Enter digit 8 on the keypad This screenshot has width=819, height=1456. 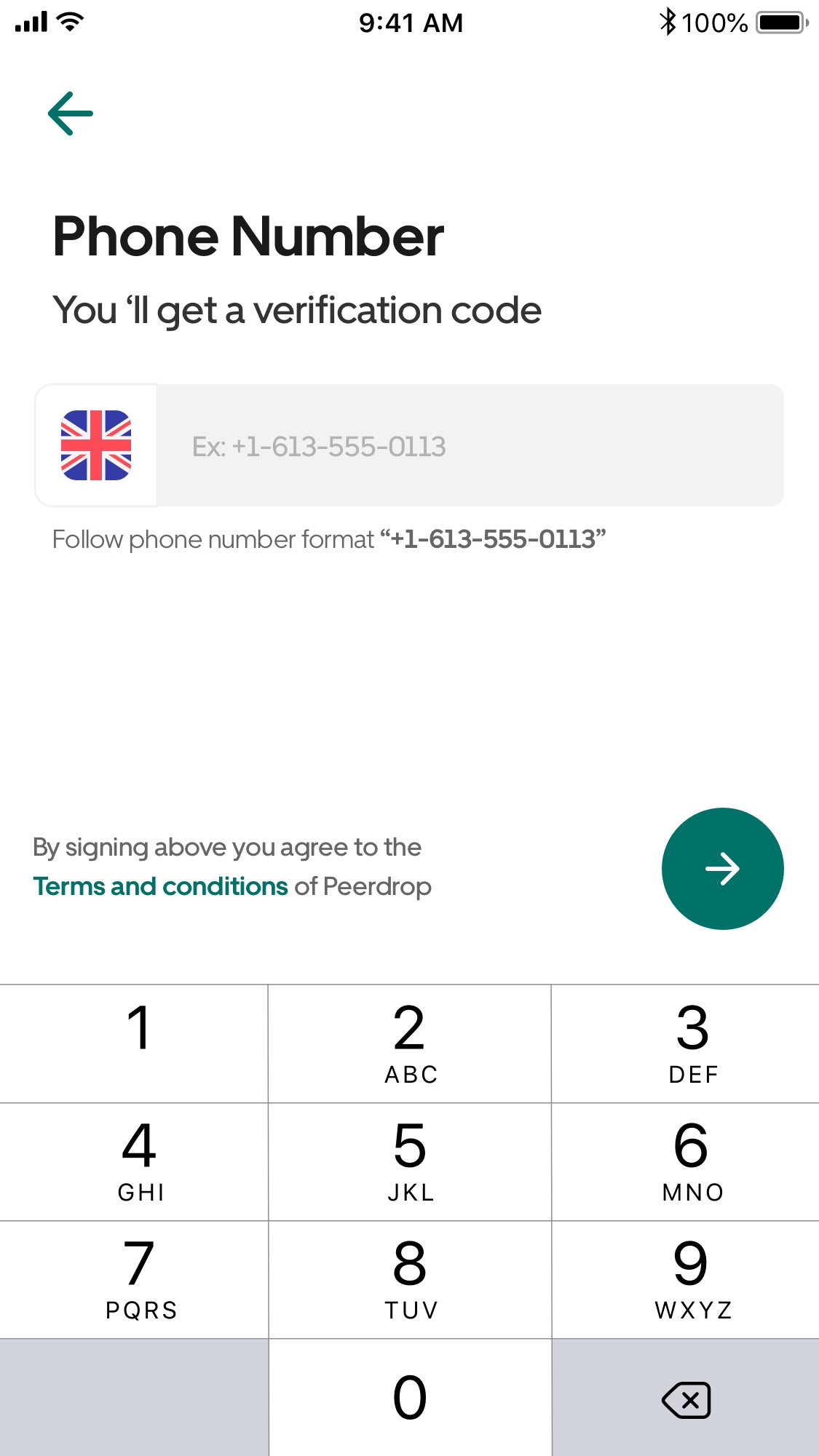point(410,1280)
